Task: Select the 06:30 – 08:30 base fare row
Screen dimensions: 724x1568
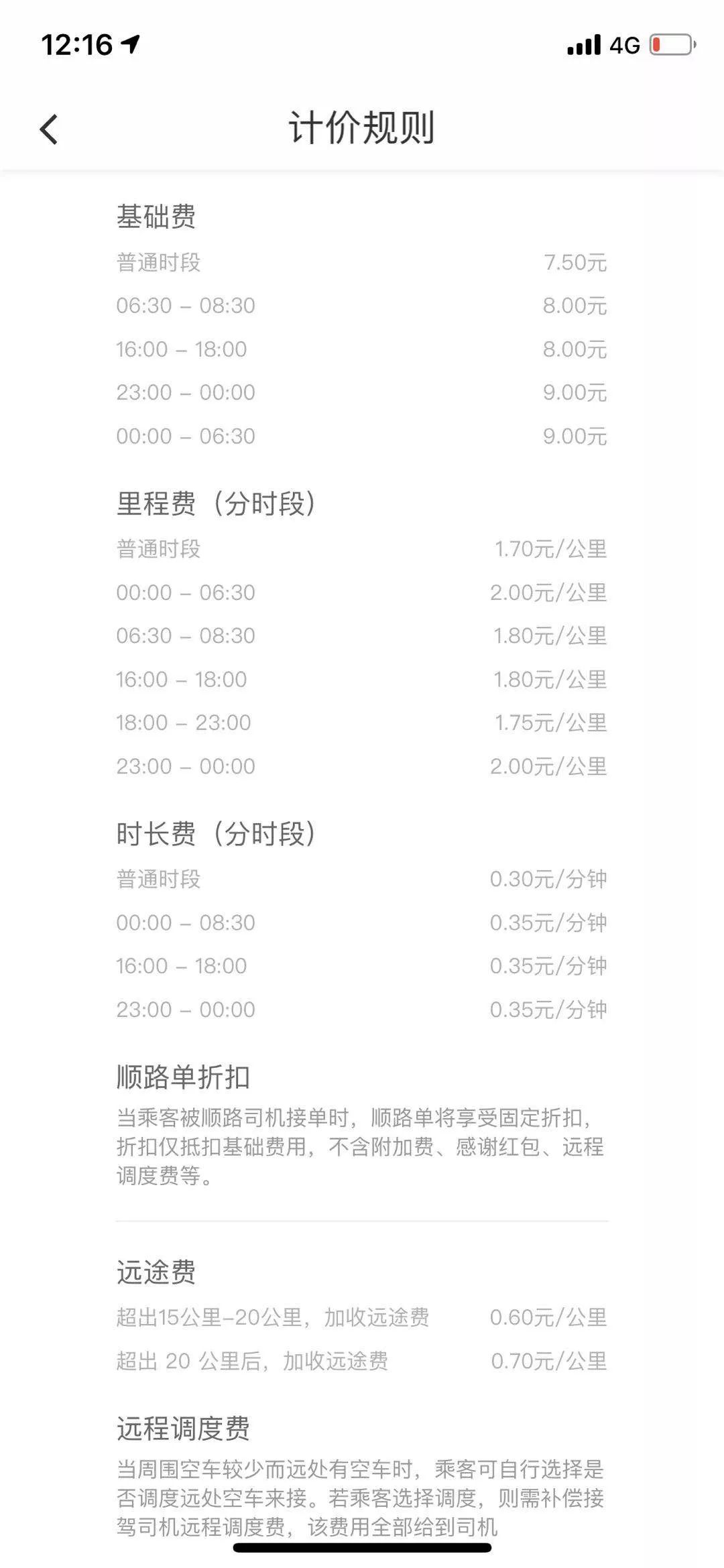Action: [362, 306]
